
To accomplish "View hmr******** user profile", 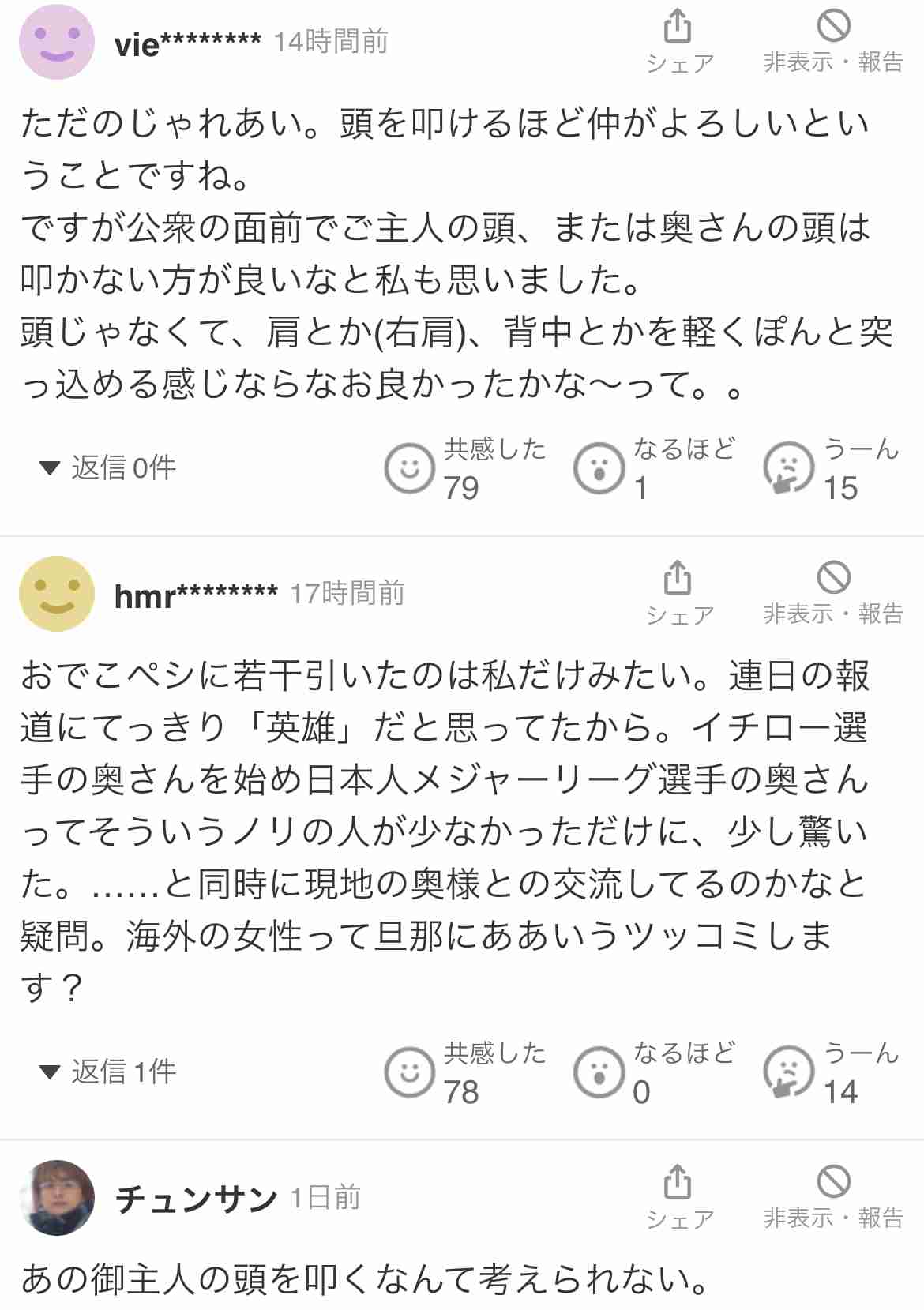I will [x=57, y=594].
